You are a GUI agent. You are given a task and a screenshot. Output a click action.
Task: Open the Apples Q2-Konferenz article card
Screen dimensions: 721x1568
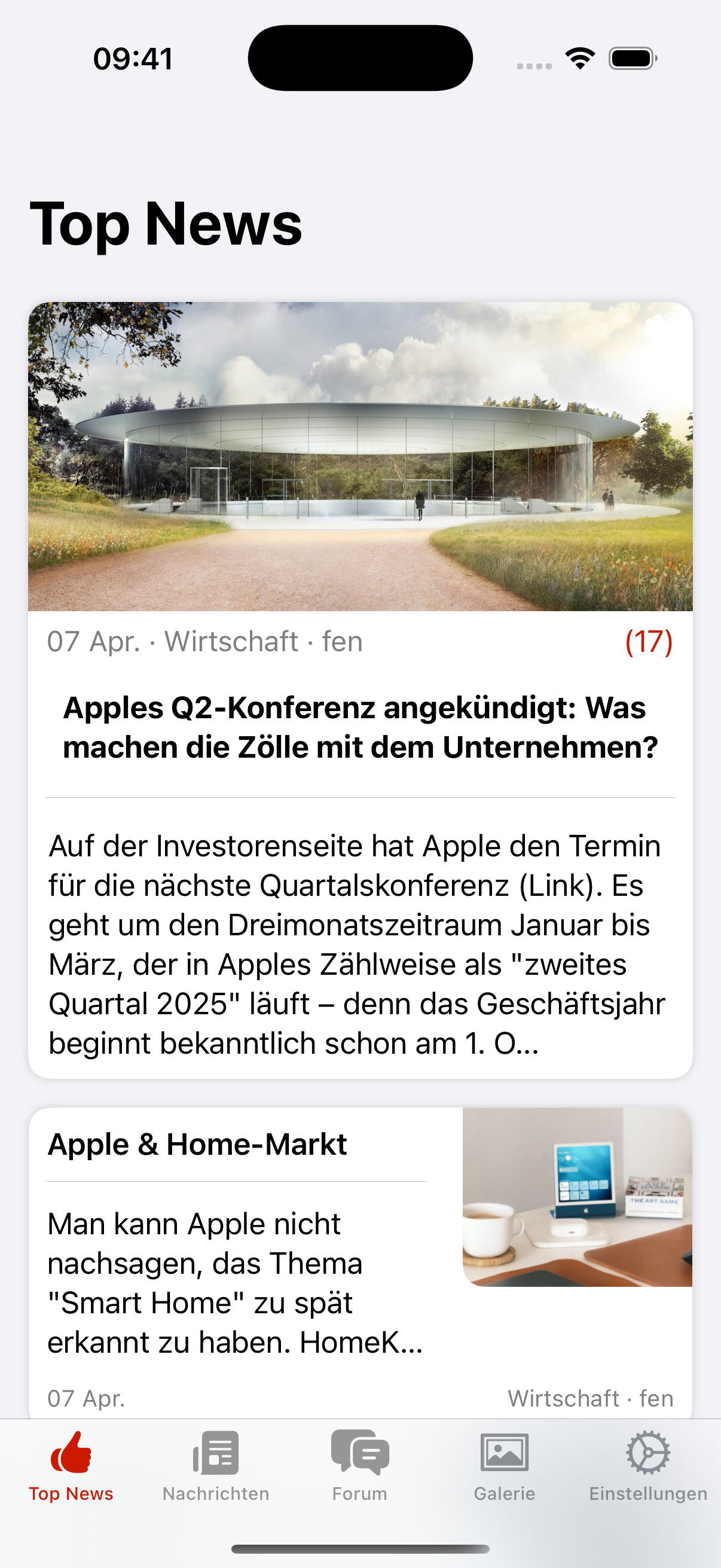[360, 690]
